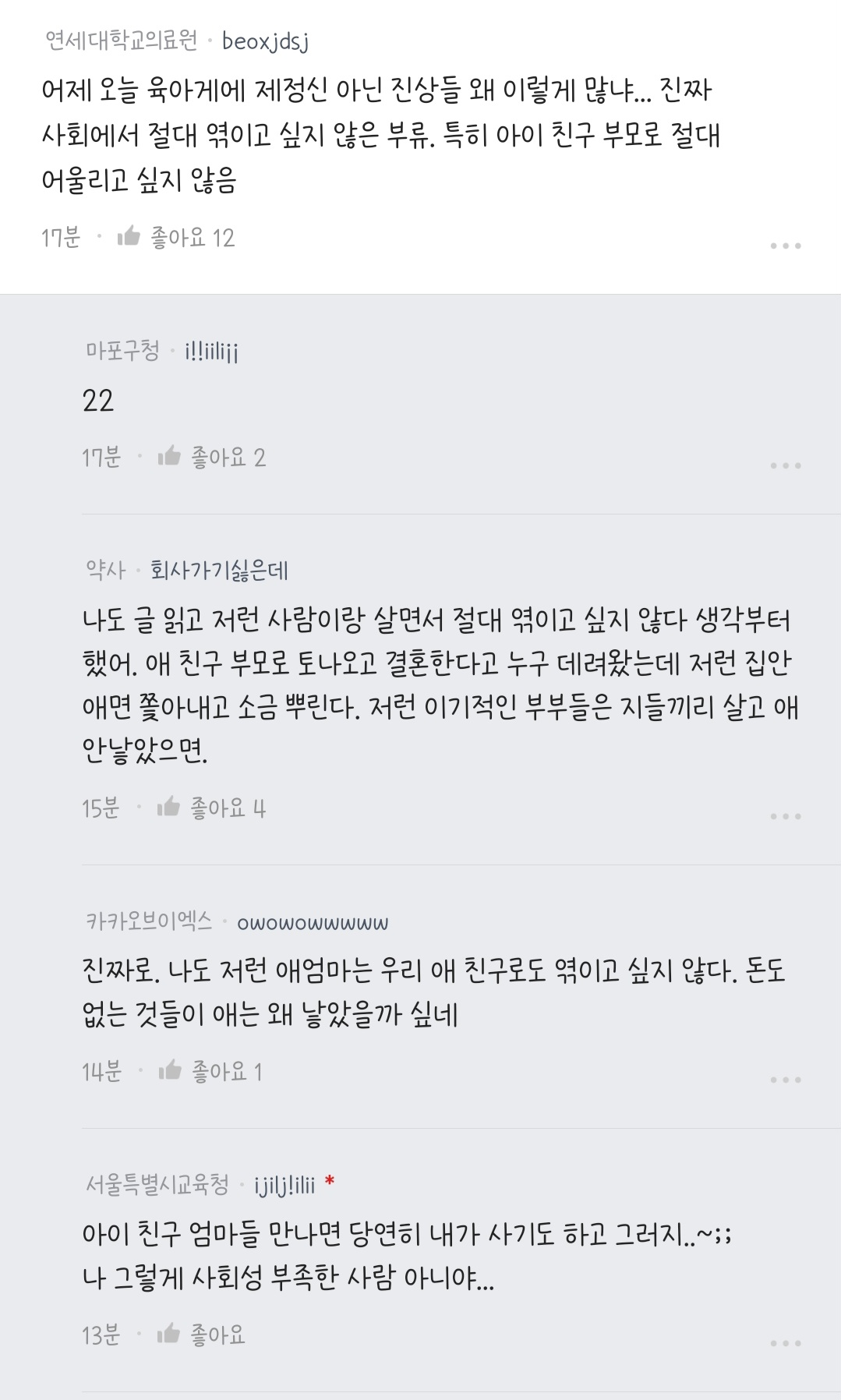This screenshot has width=841, height=1400.
Task: Like owowowwwww's comment
Action: (170, 1071)
